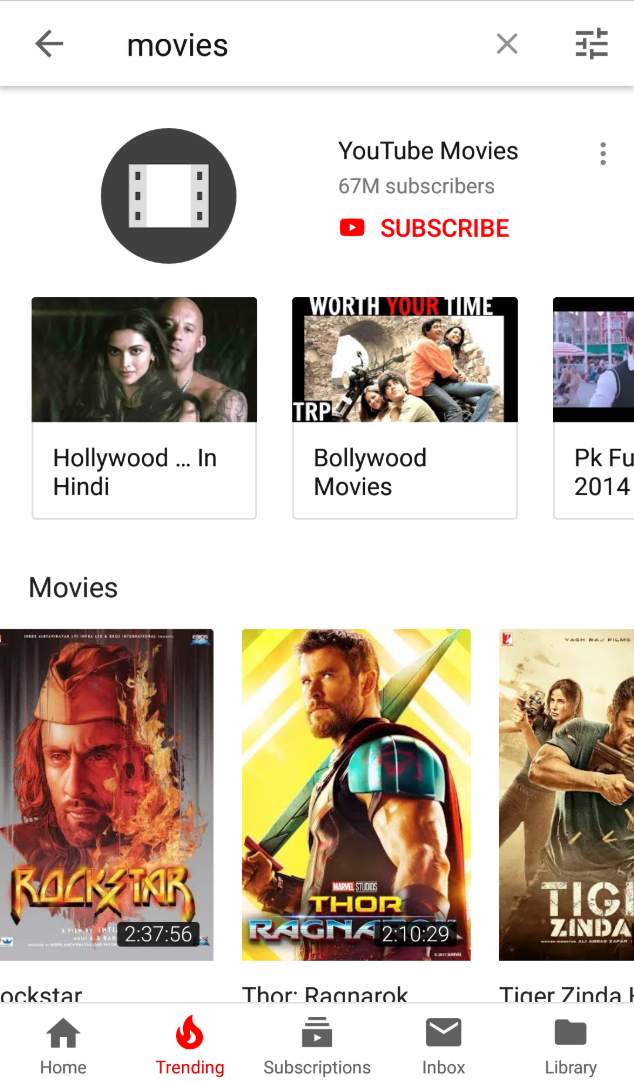Open the Rockstar movie poster

point(105,794)
